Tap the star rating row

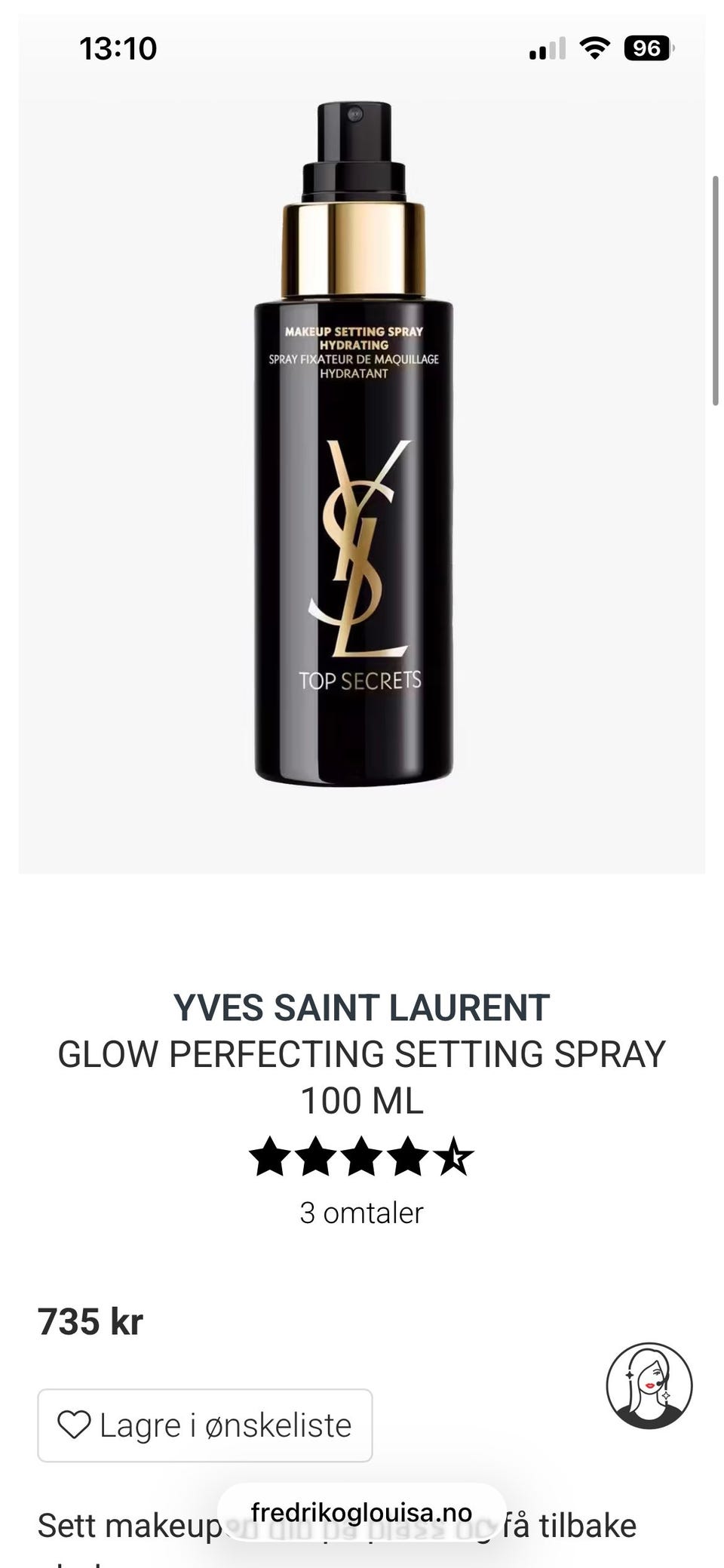point(361,1157)
